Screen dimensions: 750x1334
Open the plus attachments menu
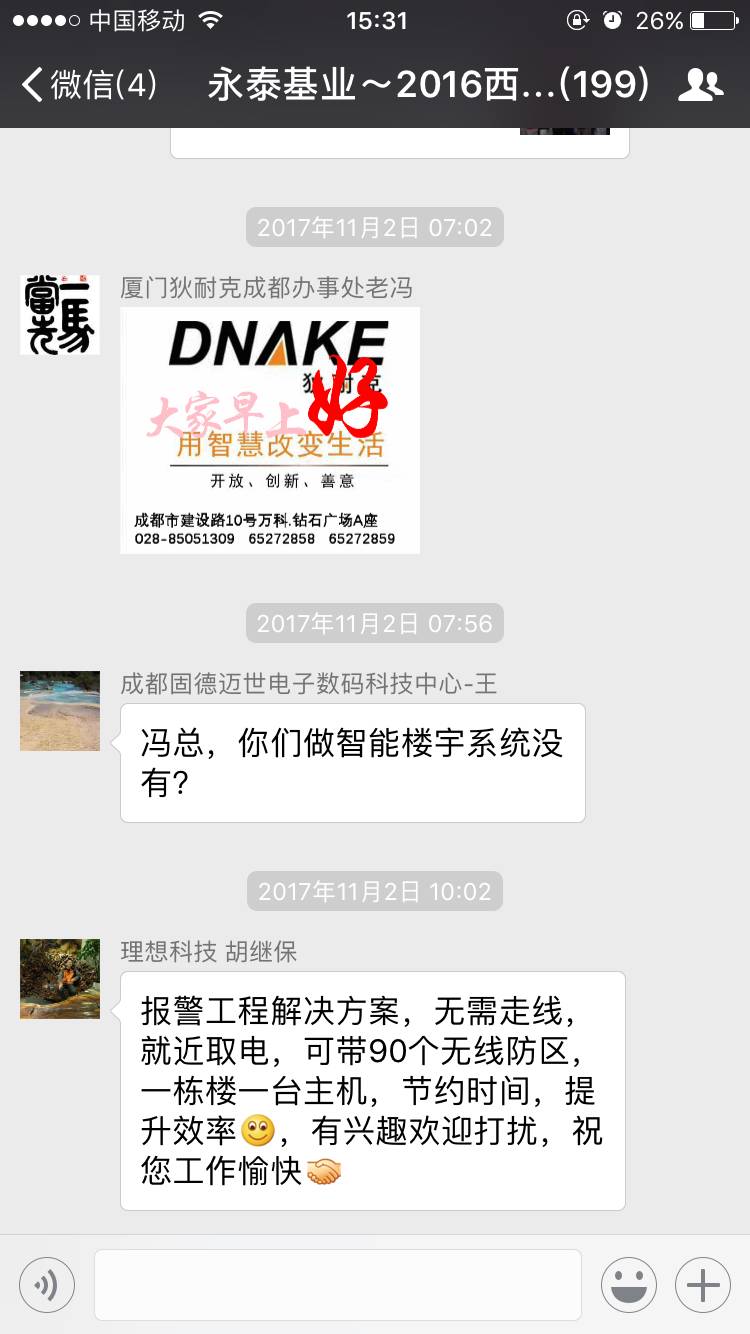[703, 1284]
